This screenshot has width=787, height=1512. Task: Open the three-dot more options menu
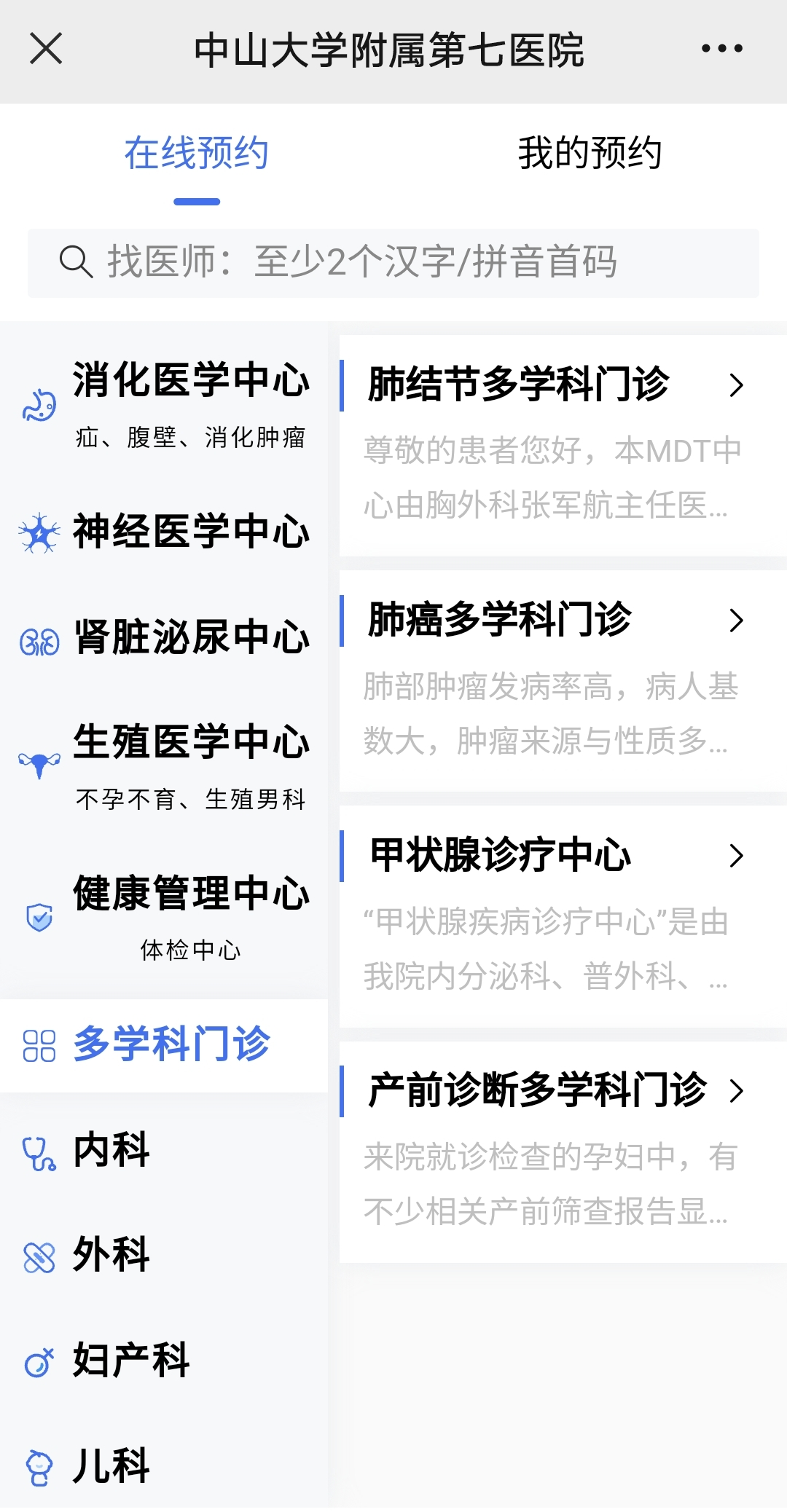(x=721, y=49)
